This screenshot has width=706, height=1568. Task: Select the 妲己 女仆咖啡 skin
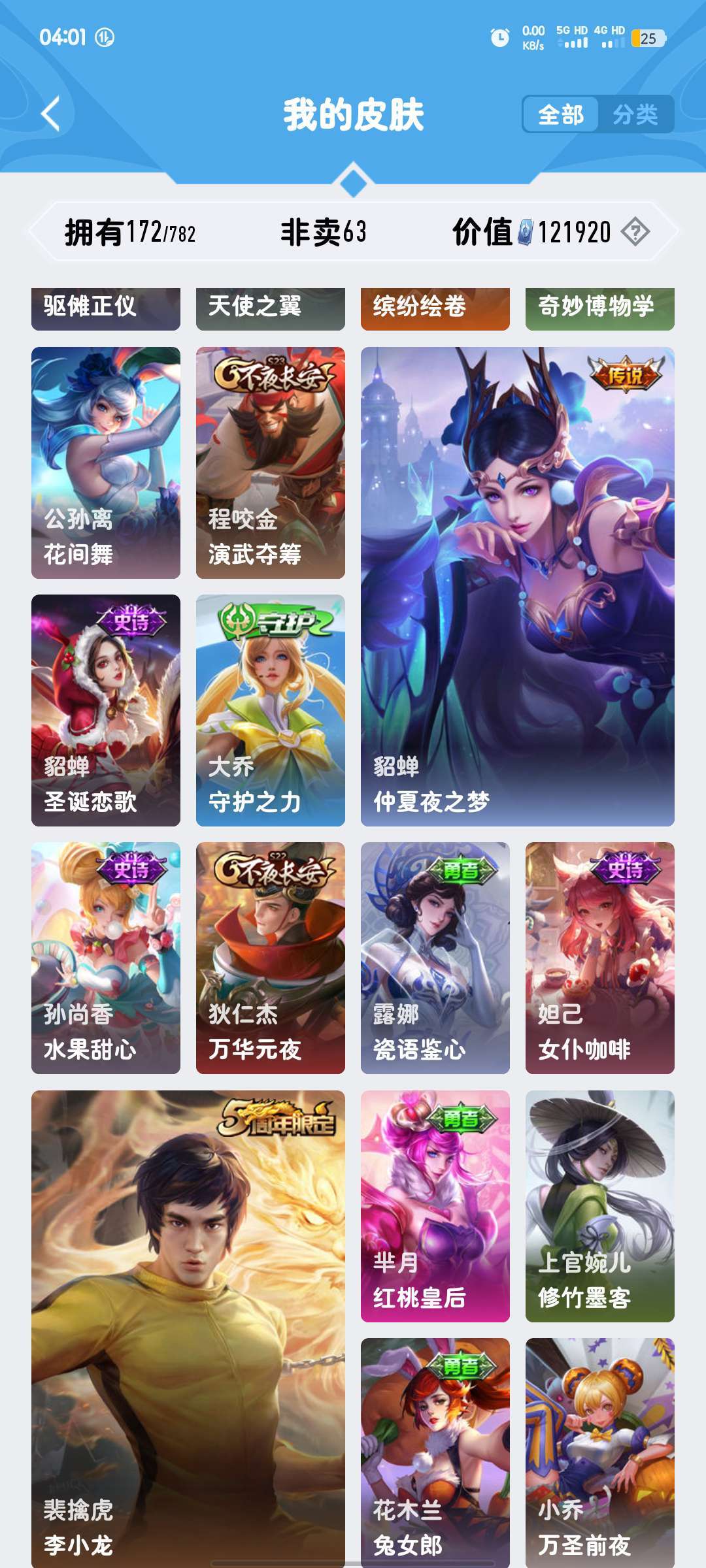tap(600, 958)
